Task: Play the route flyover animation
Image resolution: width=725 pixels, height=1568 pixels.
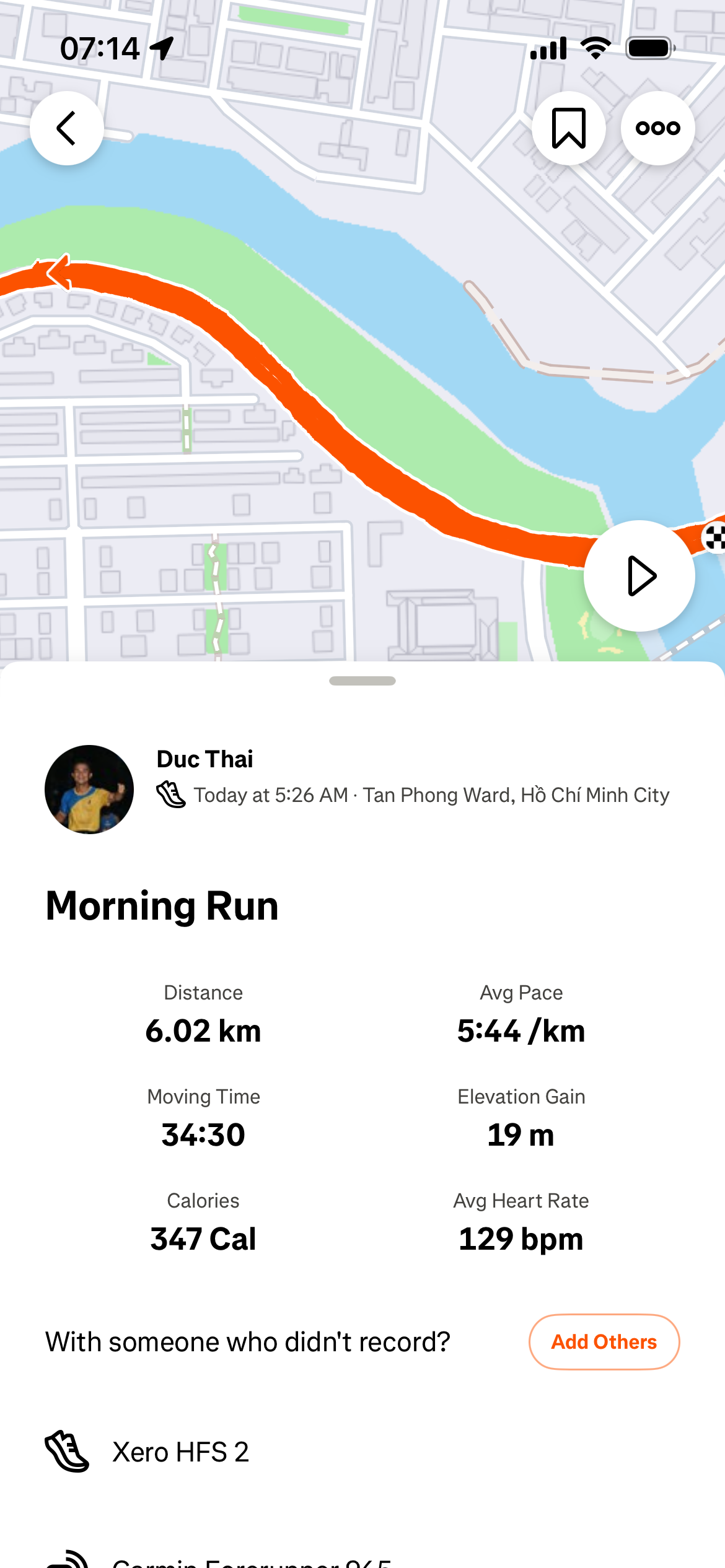Action: coord(639,576)
